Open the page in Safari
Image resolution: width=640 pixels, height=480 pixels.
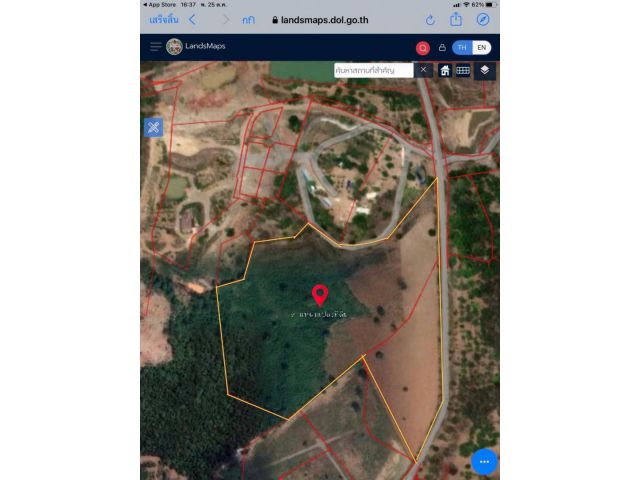pos(483,19)
